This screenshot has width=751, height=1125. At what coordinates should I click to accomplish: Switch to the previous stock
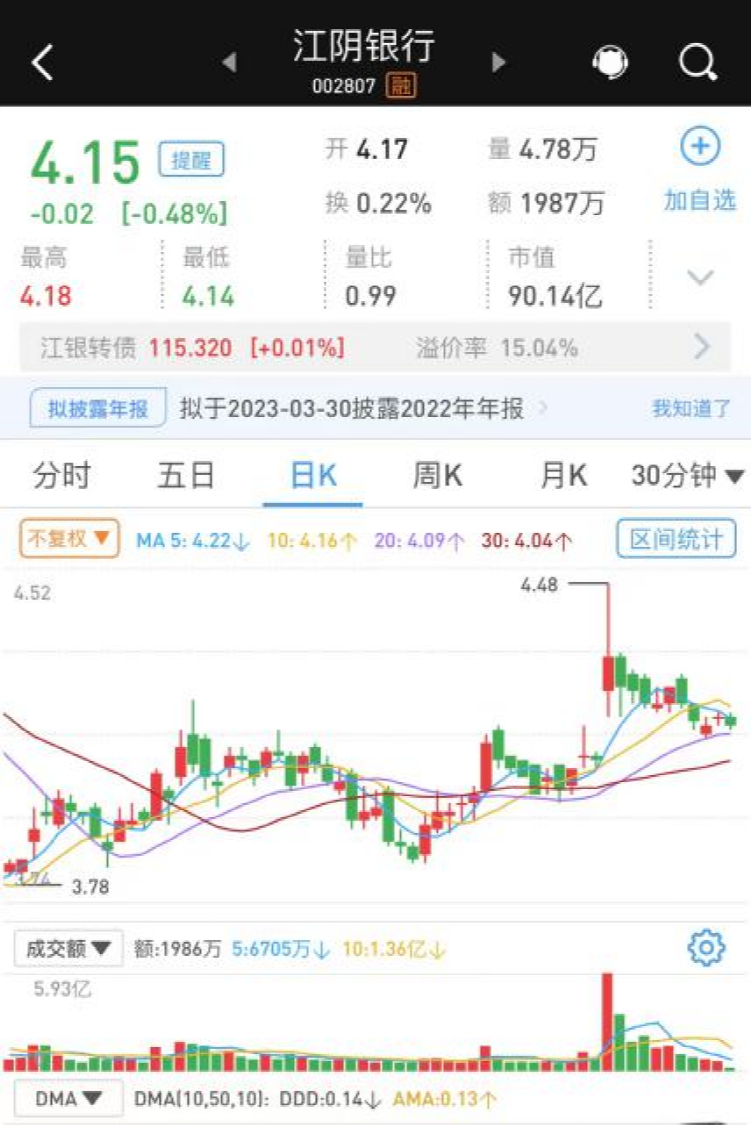230,63
